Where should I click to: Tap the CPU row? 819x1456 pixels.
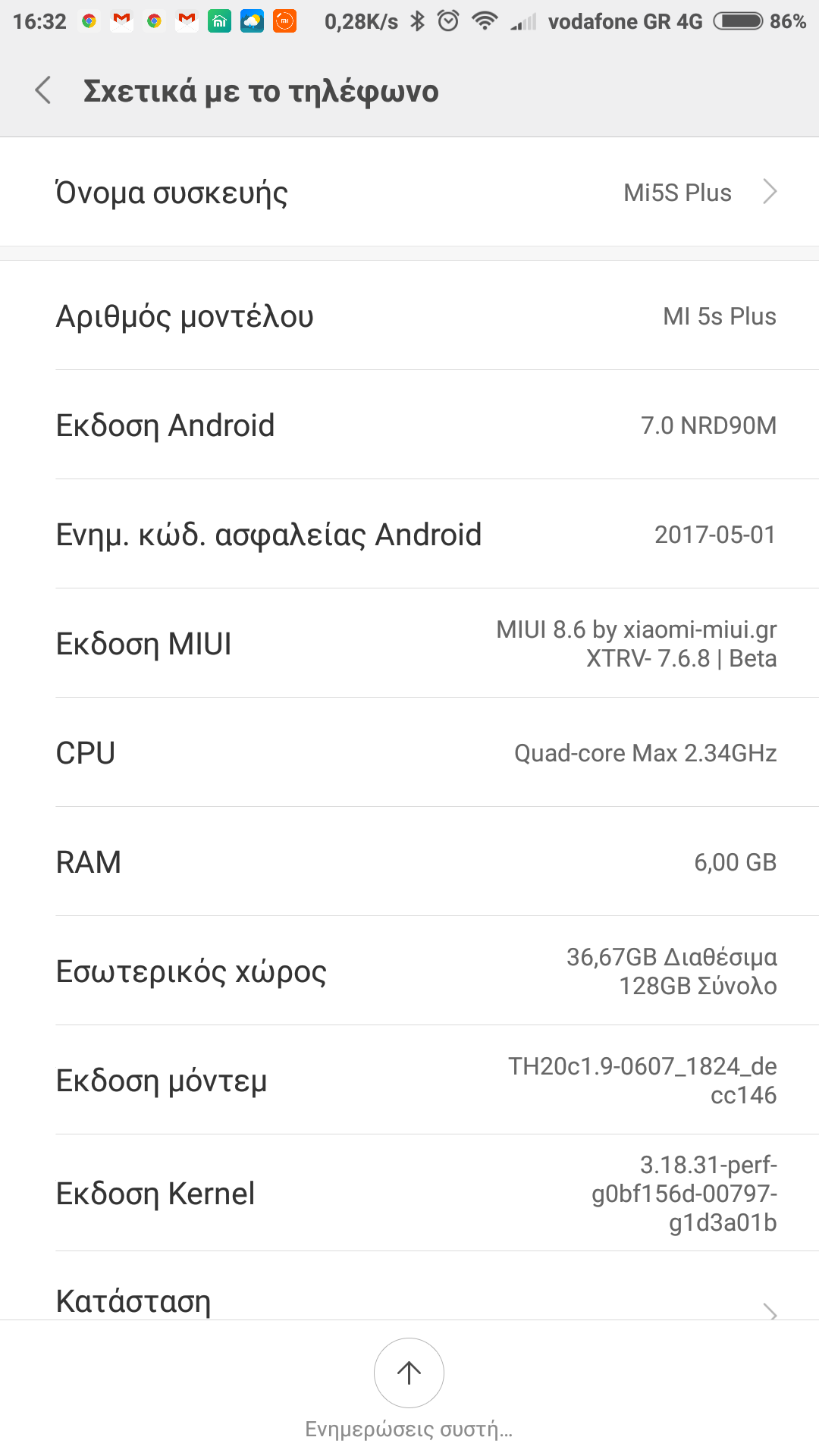pyautogui.click(x=409, y=753)
